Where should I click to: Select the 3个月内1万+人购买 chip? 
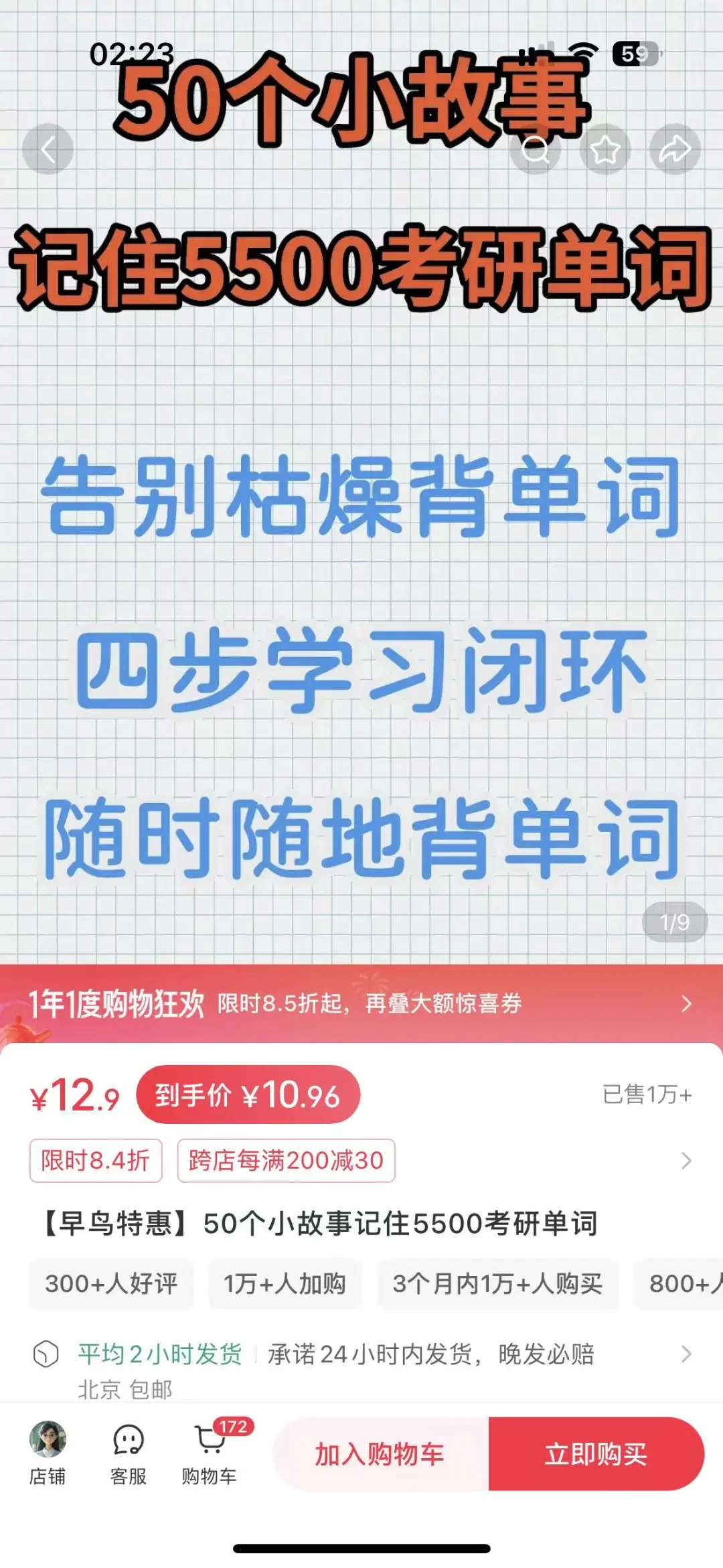point(497,1283)
